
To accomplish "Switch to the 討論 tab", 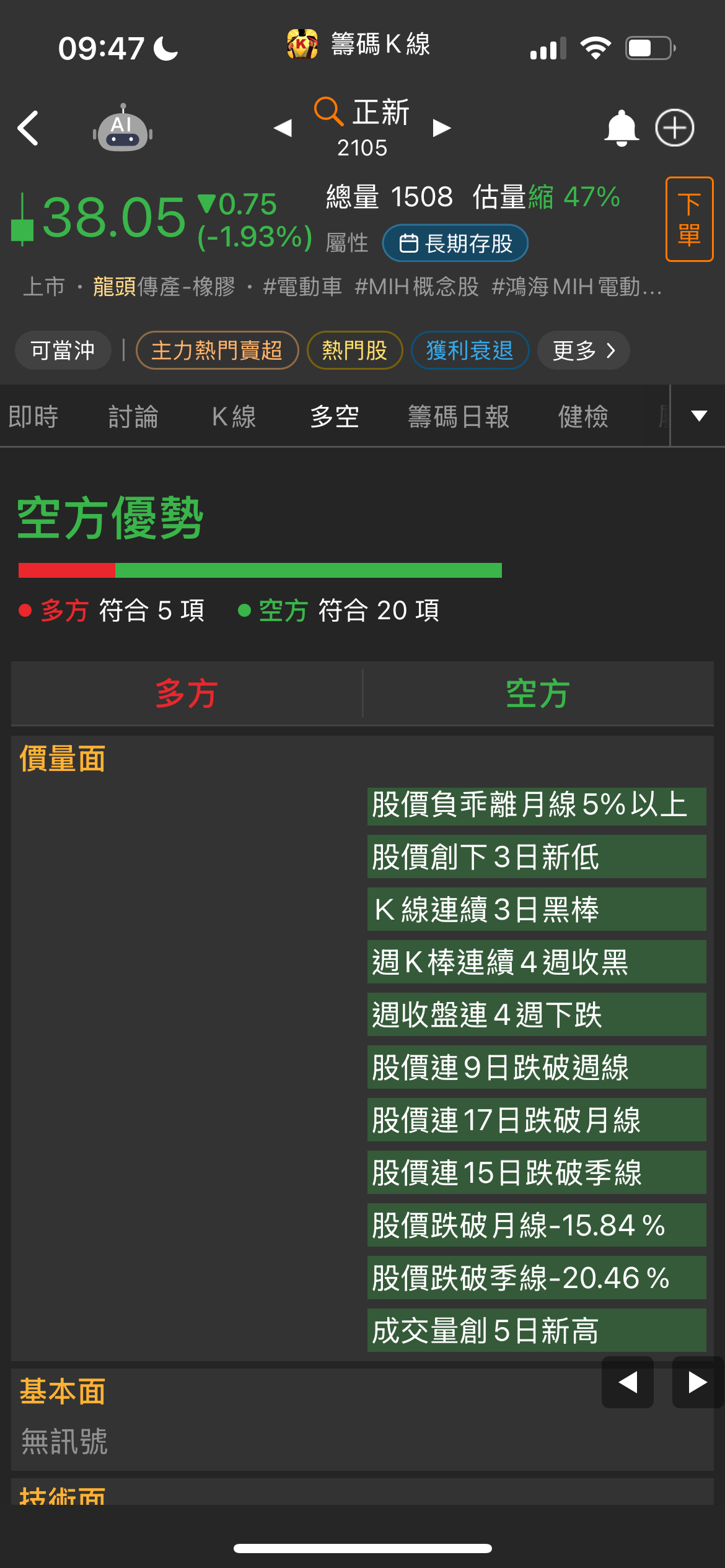I will (133, 416).
